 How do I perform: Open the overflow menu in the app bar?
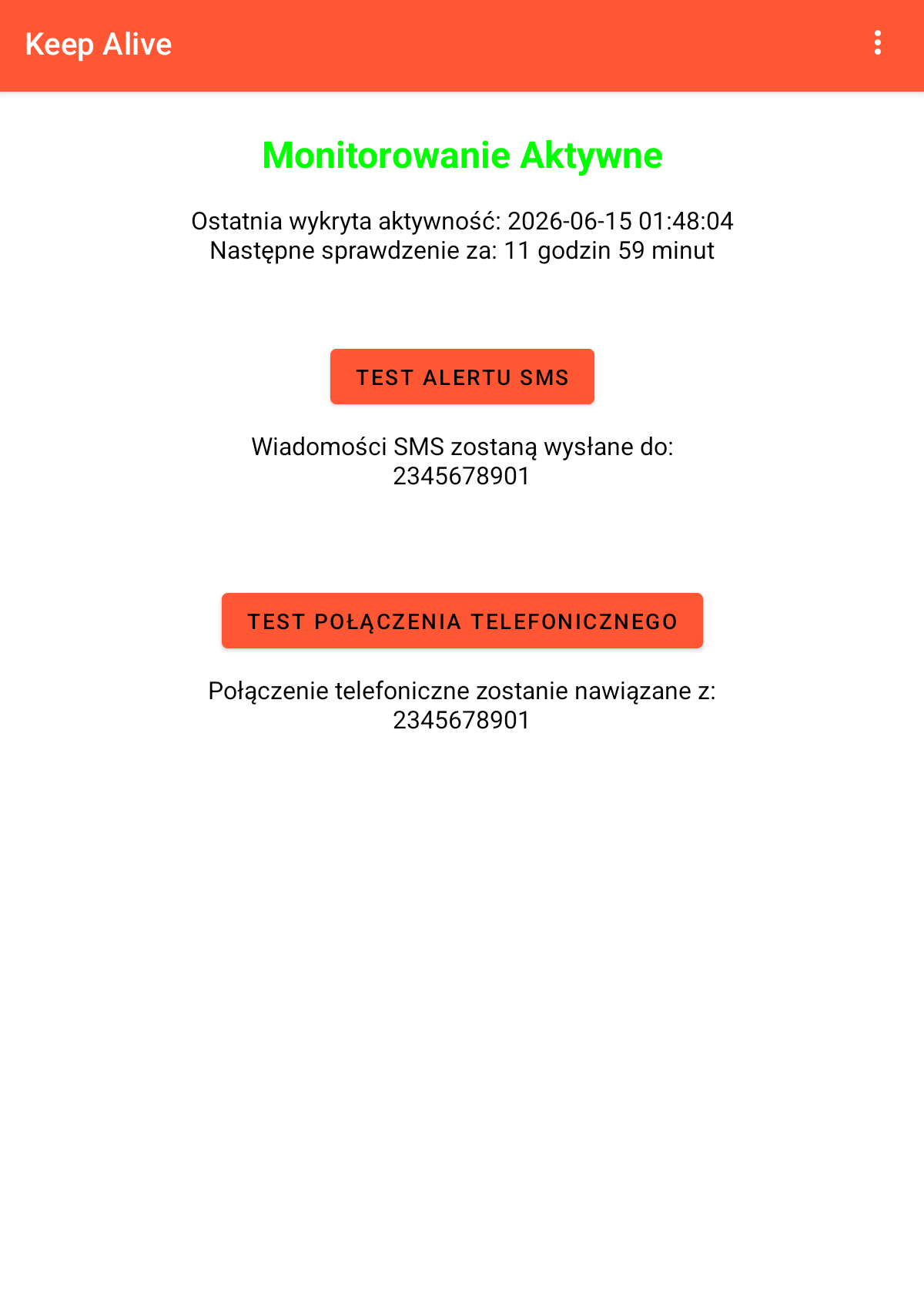(877, 43)
